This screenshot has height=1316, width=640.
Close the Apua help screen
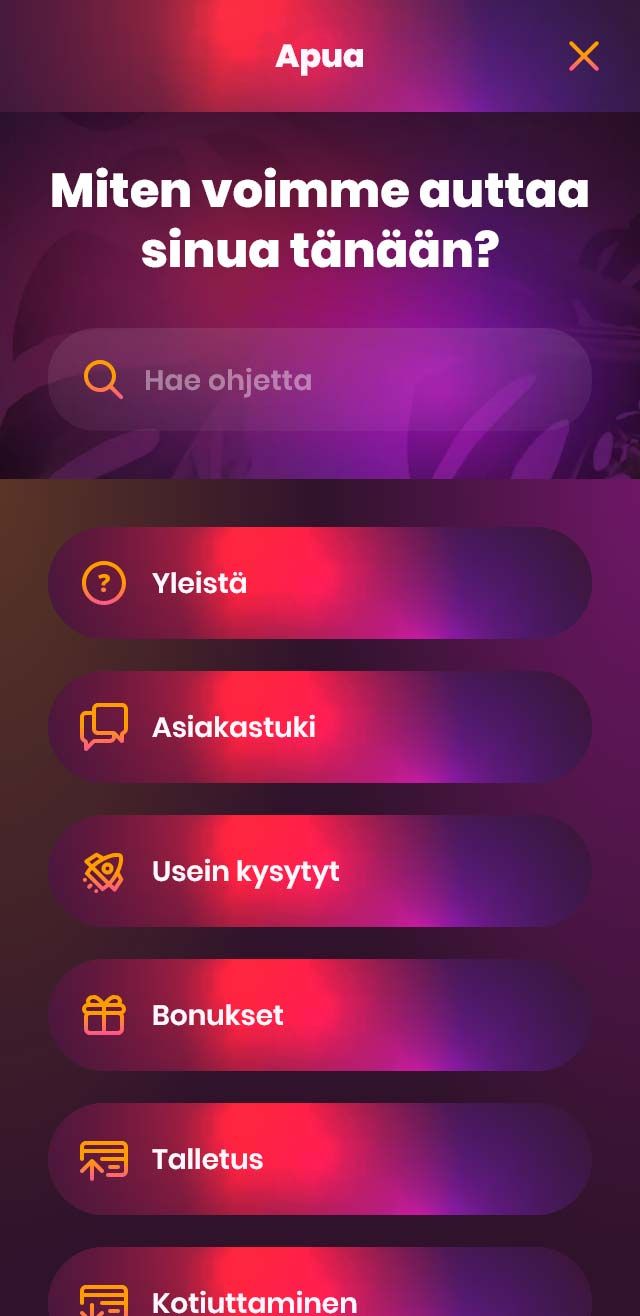pyautogui.click(x=583, y=56)
